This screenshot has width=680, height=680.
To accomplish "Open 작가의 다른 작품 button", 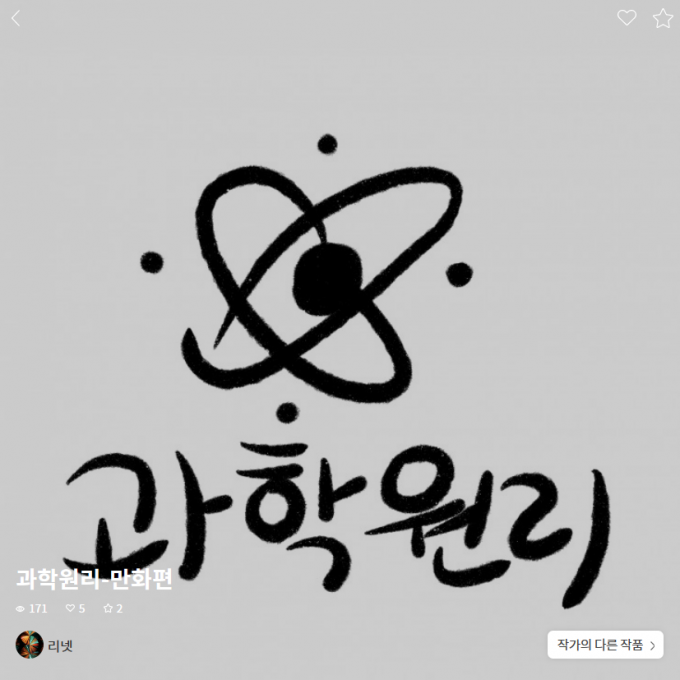I will tap(606, 645).
